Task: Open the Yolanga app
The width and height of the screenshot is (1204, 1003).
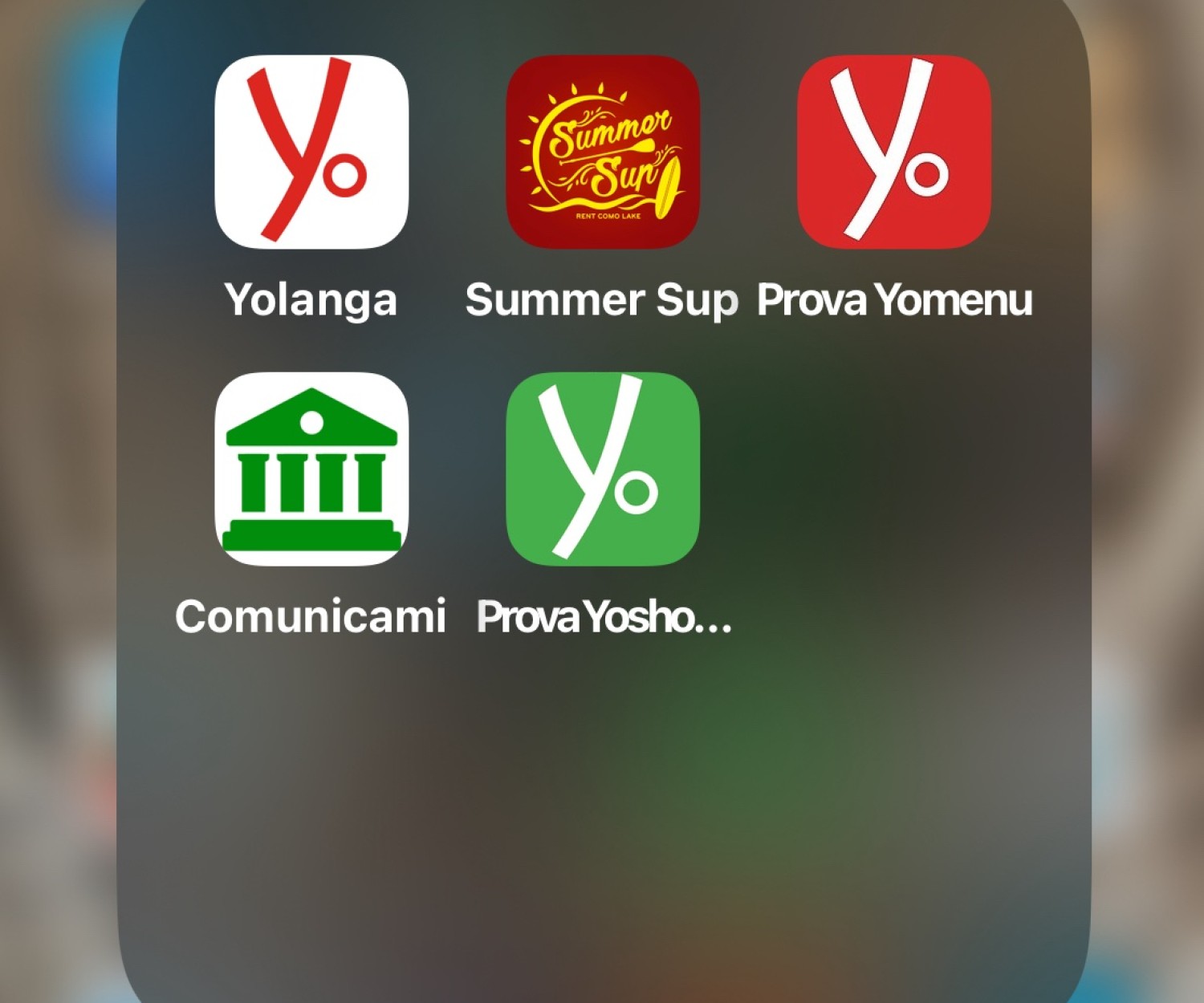Action: pyautogui.click(x=311, y=152)
